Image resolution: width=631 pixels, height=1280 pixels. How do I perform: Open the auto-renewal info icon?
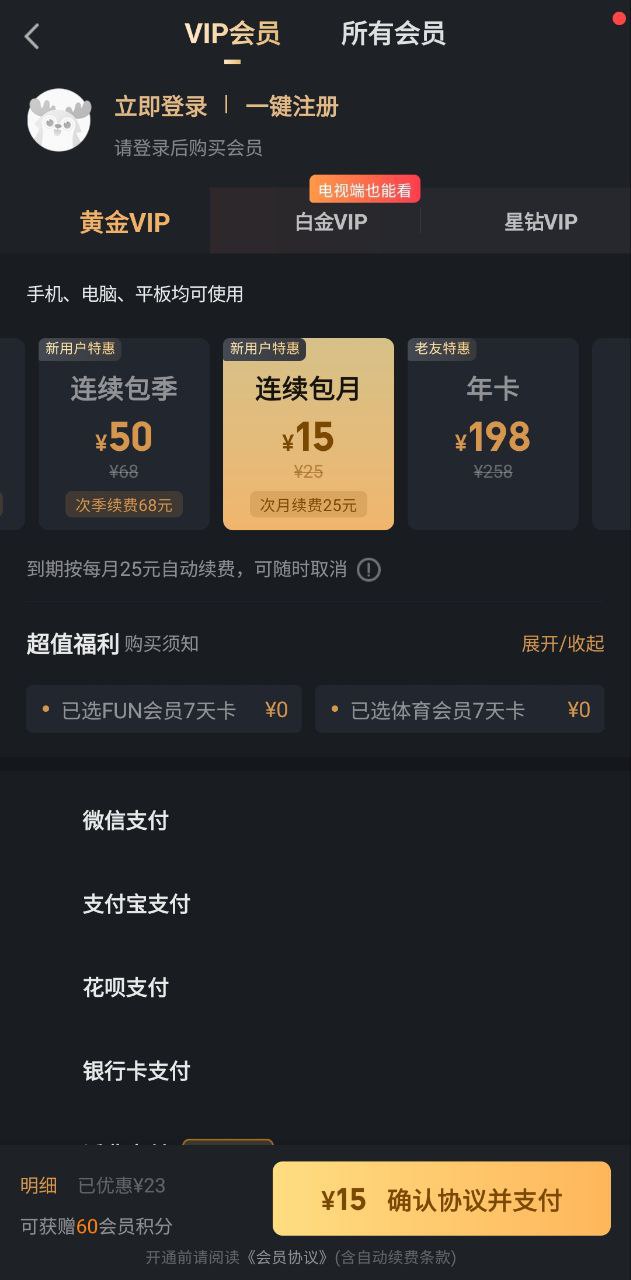(369, 570)
